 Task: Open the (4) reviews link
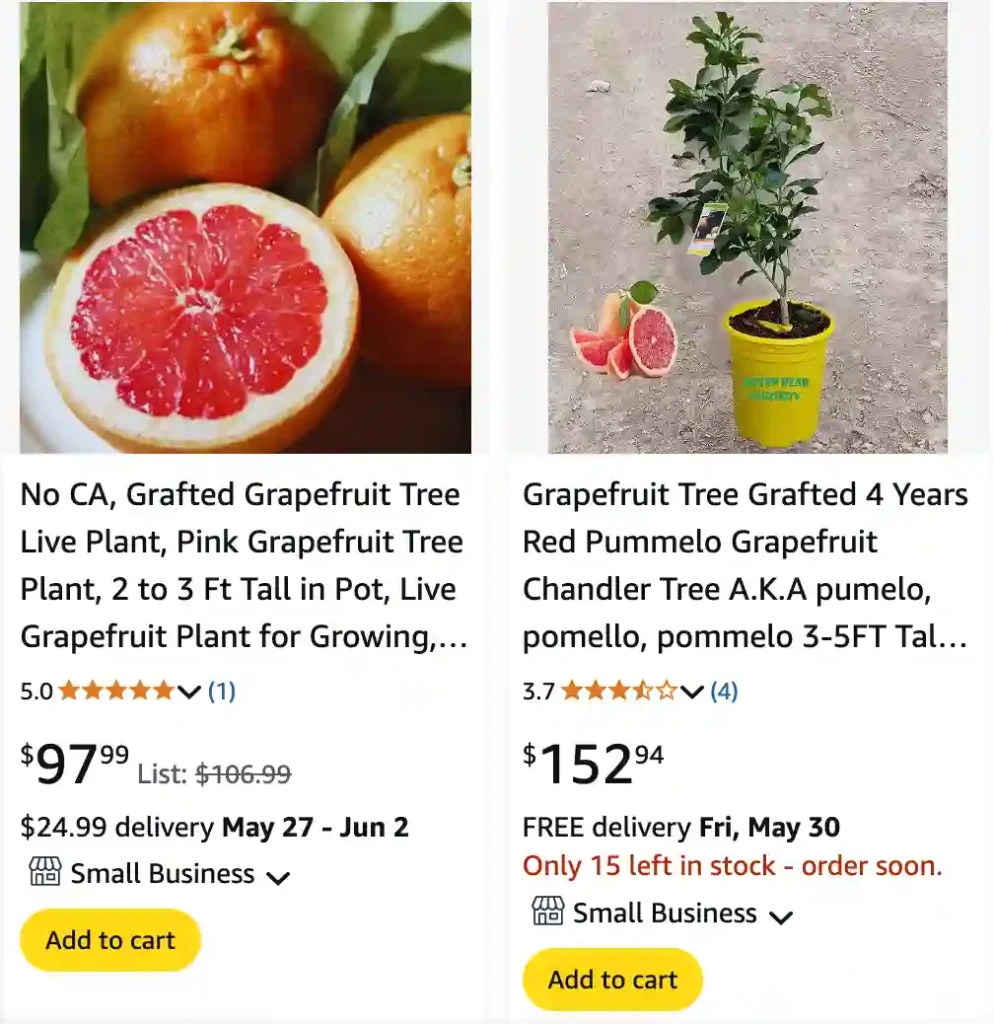click(725, 691)
